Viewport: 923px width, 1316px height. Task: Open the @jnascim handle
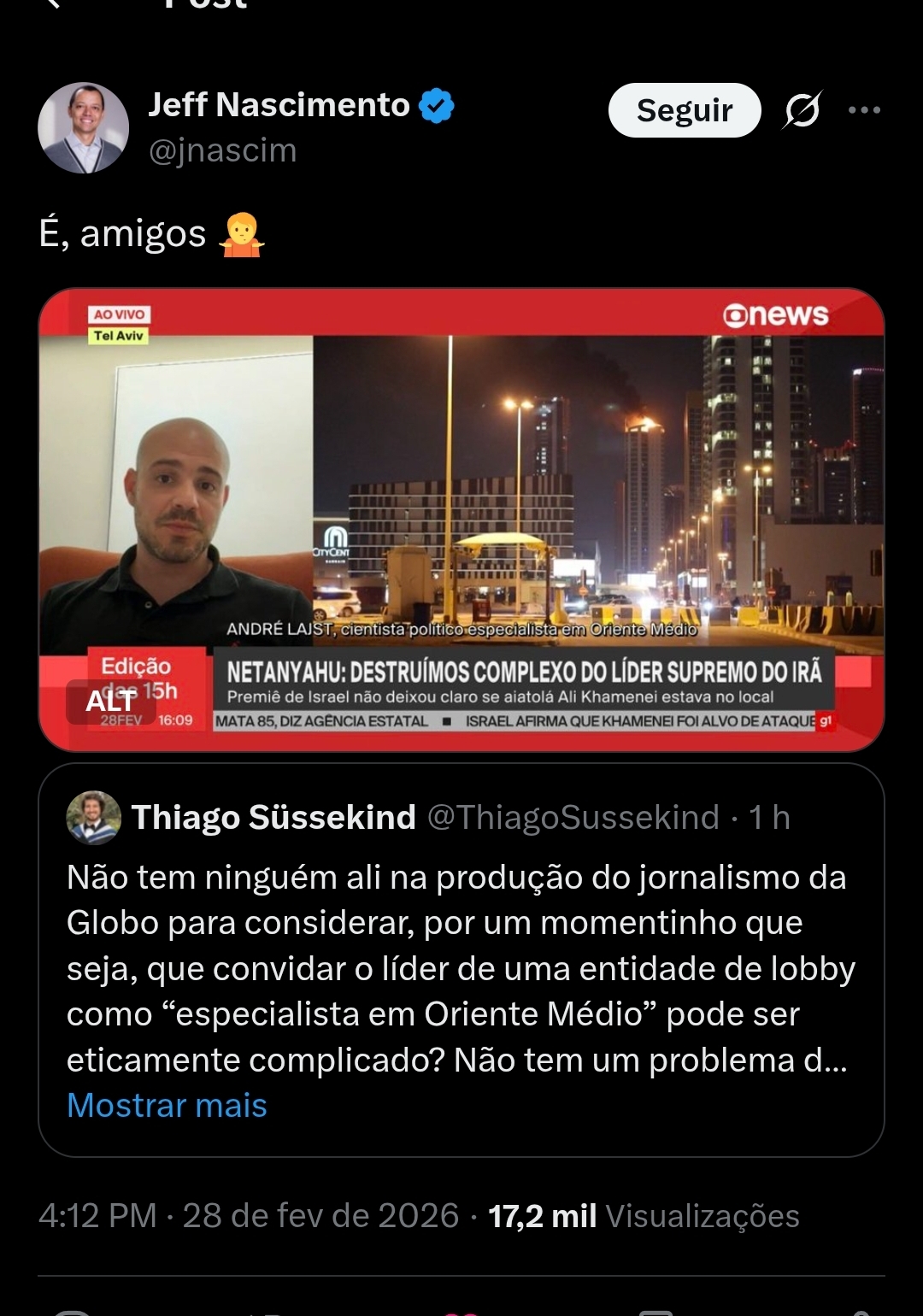click(x=222, y=150)
